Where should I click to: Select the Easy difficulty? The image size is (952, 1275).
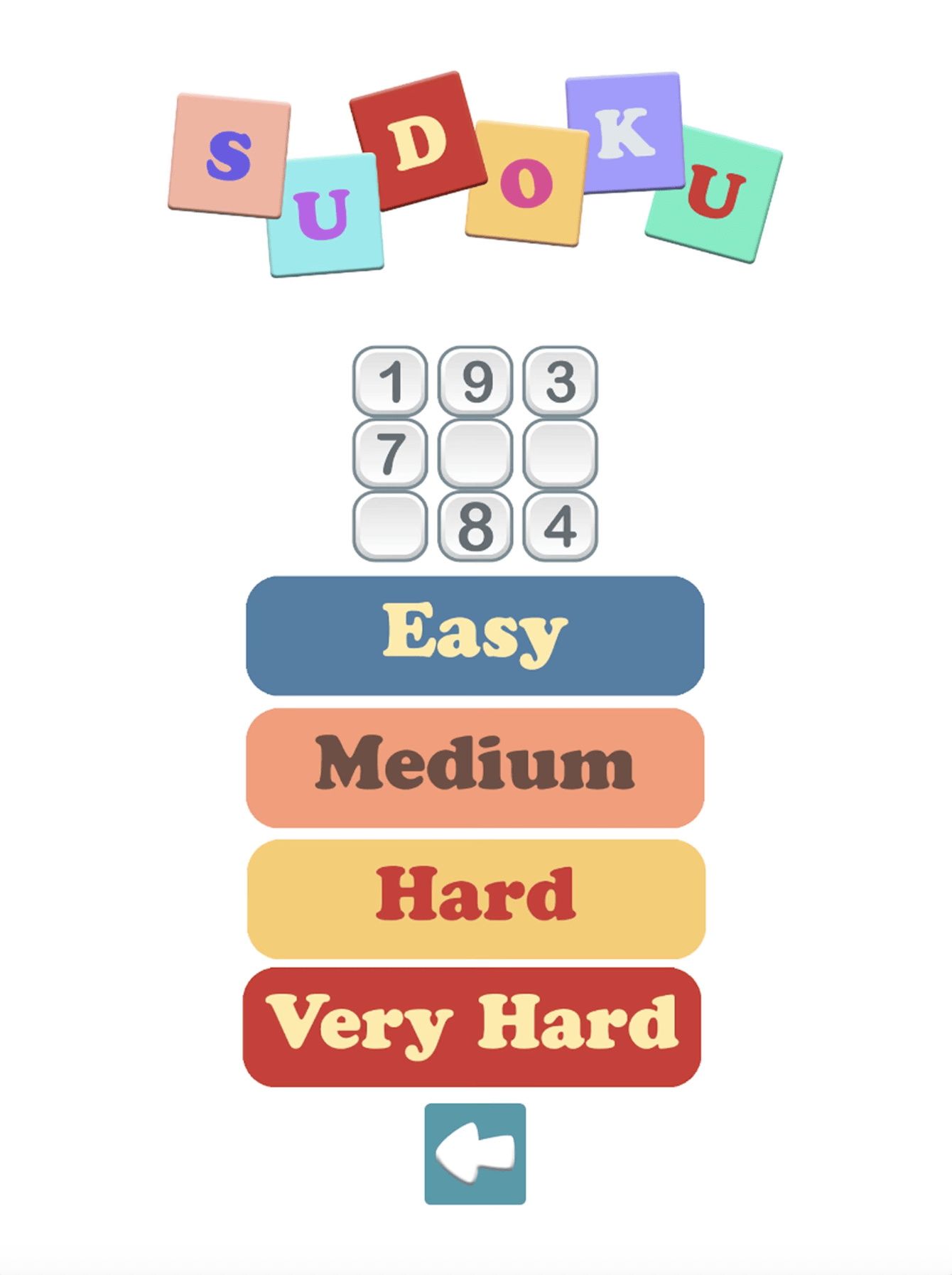[x=475, y=635]
